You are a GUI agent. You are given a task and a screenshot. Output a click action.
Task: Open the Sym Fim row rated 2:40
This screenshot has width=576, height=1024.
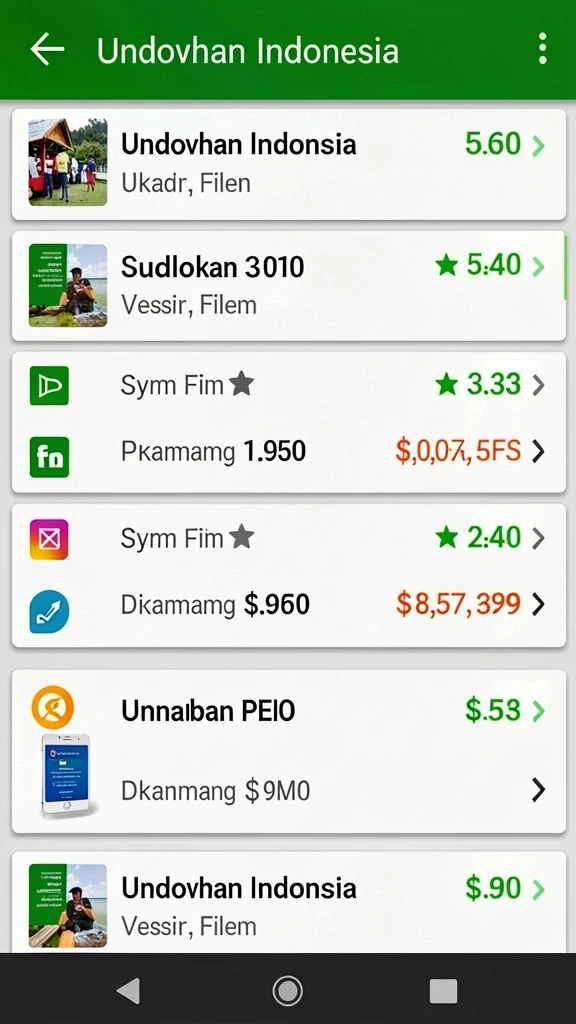pos(289,539)
